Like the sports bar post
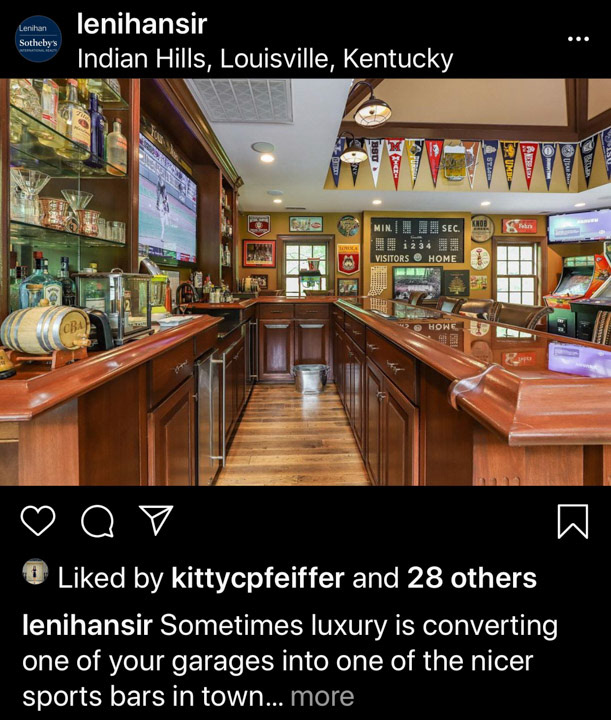This screenshot has height=720, width=611. (38, 520)
